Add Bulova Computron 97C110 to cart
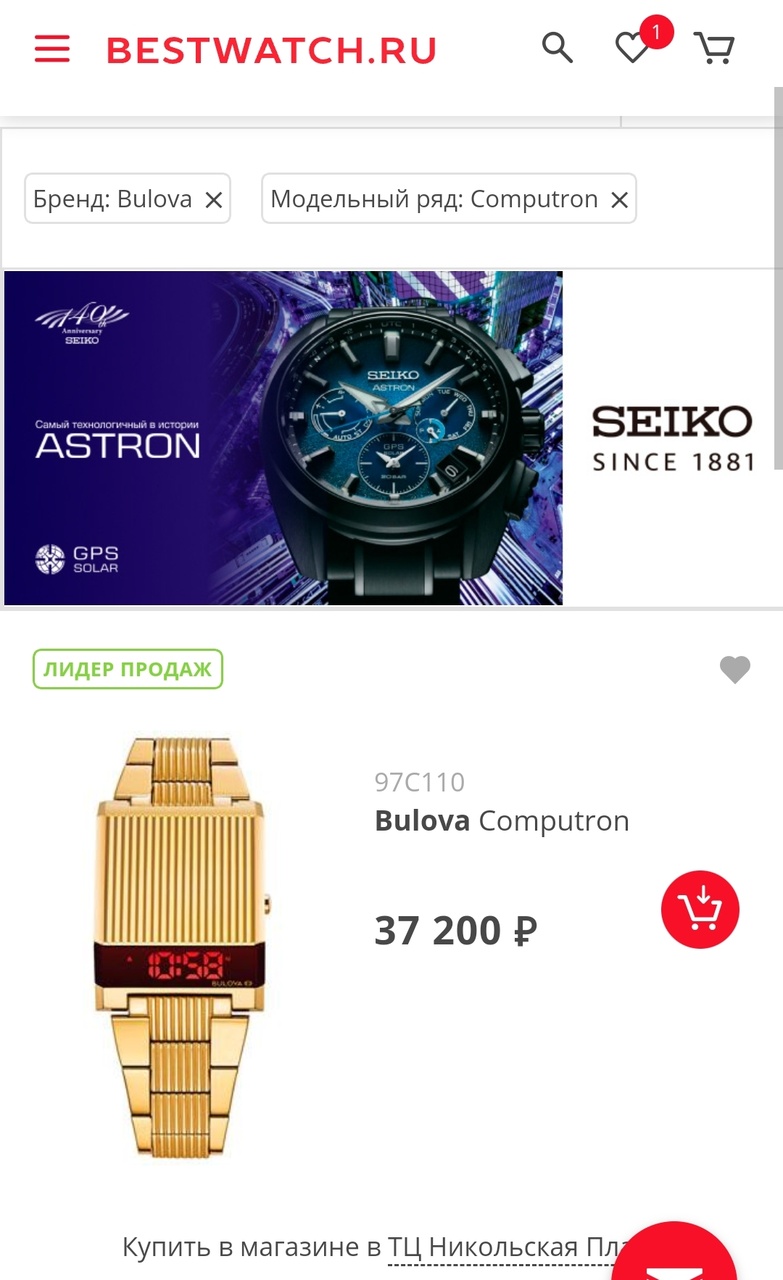The height and width of the screenshot is (1280, 783). 700,909
